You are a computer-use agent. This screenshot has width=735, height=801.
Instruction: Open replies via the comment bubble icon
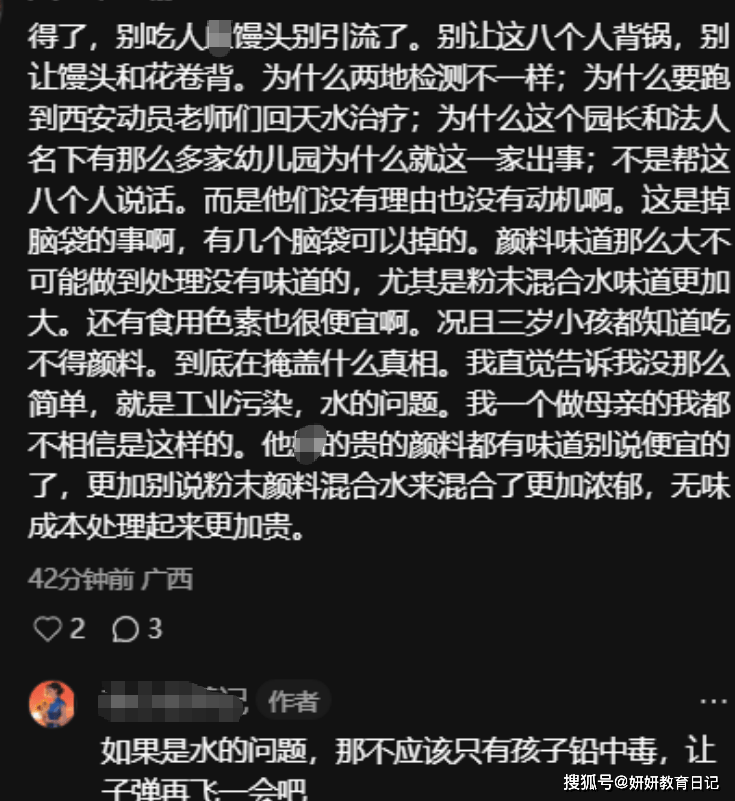coord(125,628)
